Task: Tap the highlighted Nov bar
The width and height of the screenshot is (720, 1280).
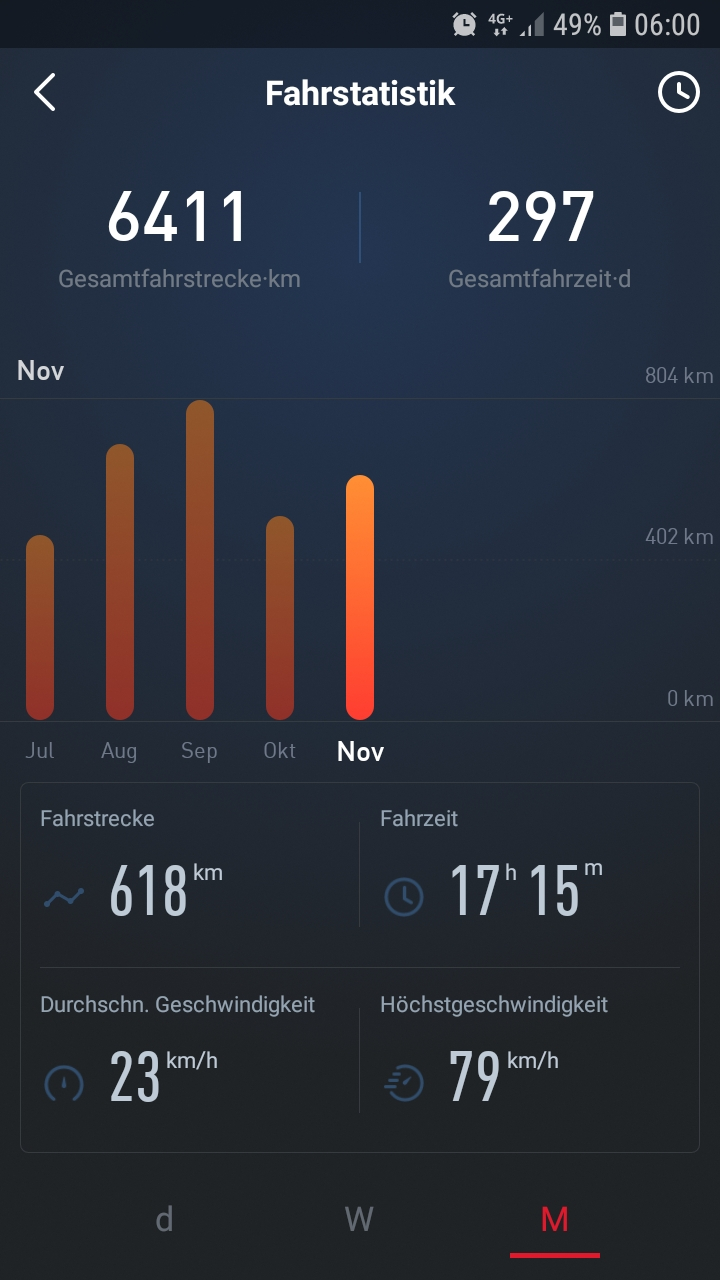Action: tap(360, 598)
